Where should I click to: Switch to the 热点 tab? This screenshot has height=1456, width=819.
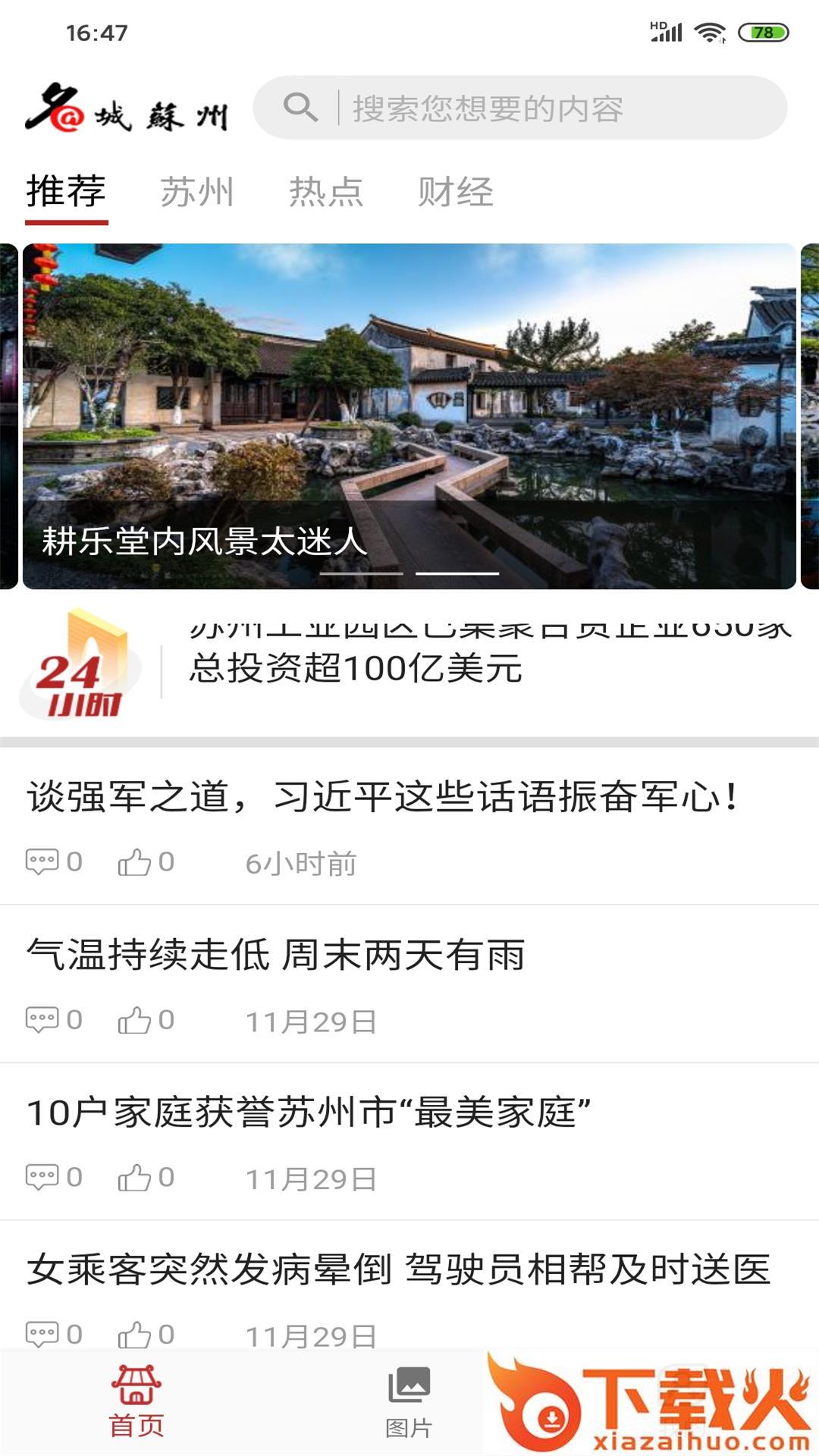click(x=326, y=191)
